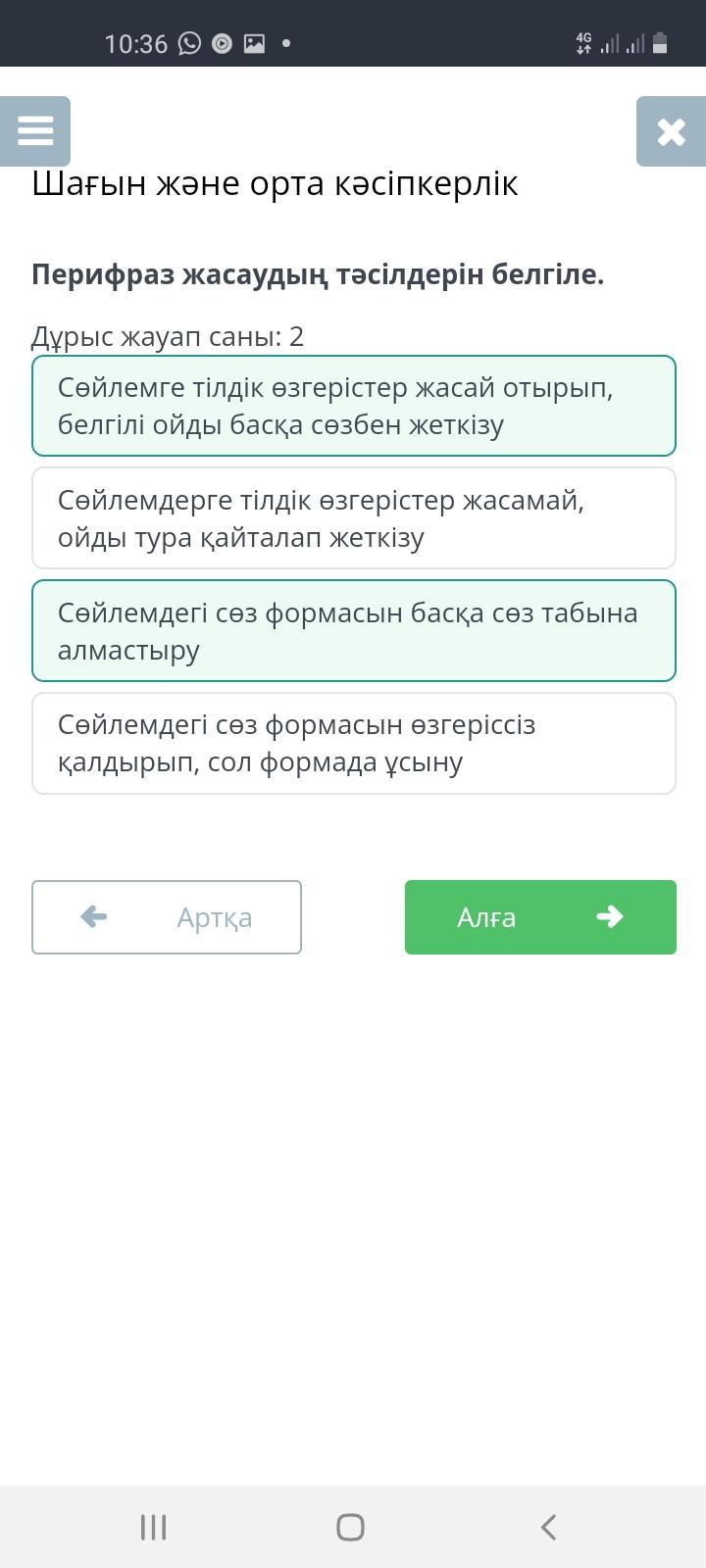706x1568 pixels.
Task: Deselect the answer starting "Сөйлемге тілдік өзгерістер жасай"
Action: point(354,406)
